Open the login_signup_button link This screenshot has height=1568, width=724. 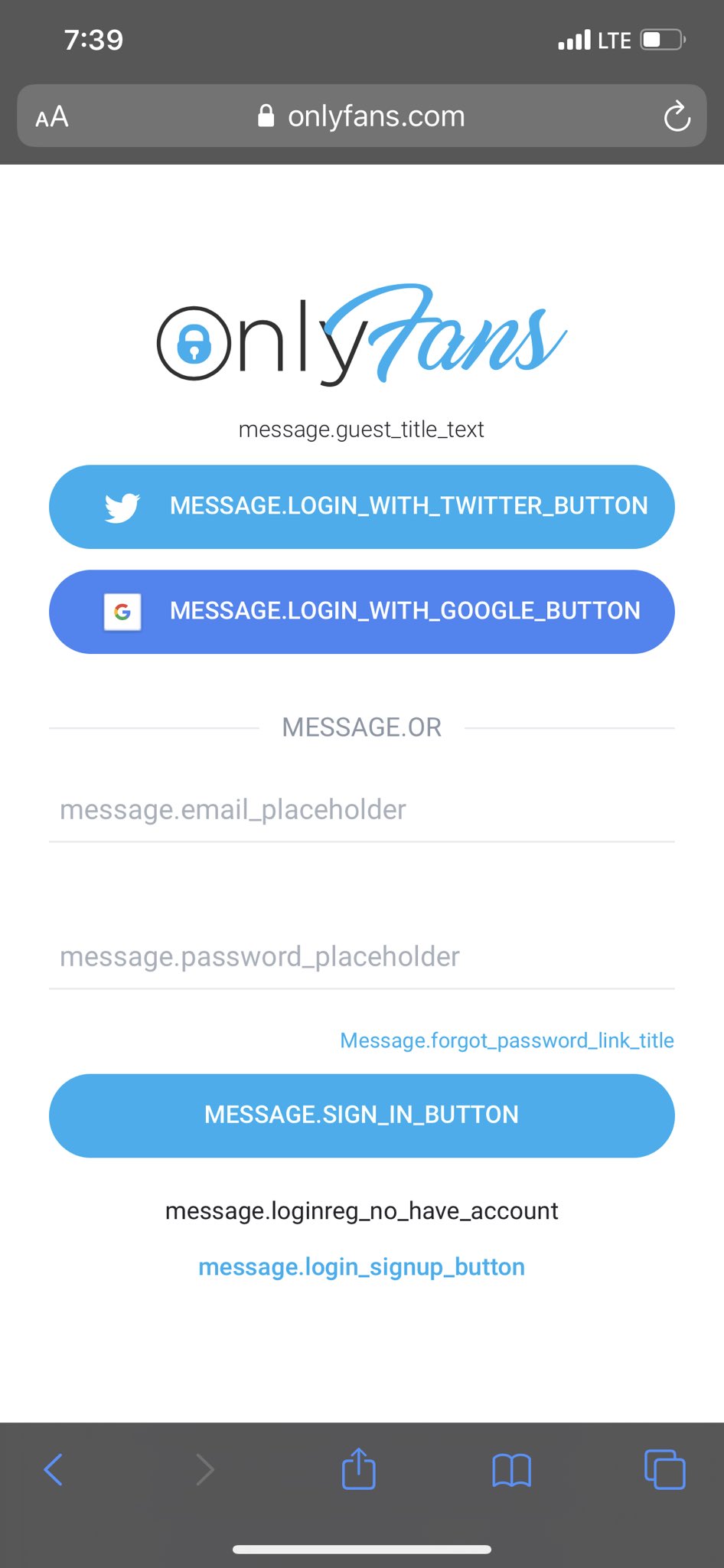pos(361,1267)
